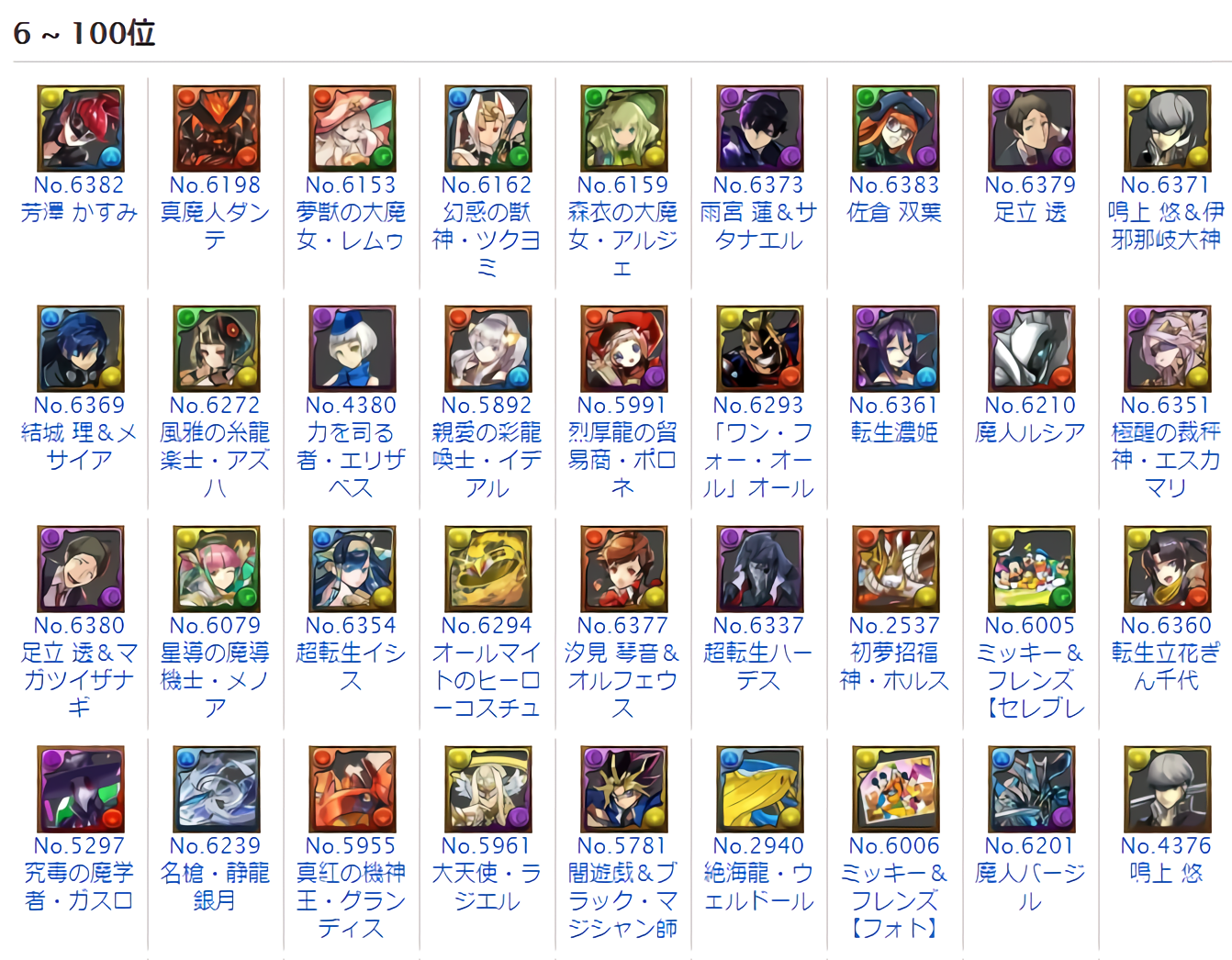
Task: Open No.6361 転生濃姫 details
Action: pos(894,349)
